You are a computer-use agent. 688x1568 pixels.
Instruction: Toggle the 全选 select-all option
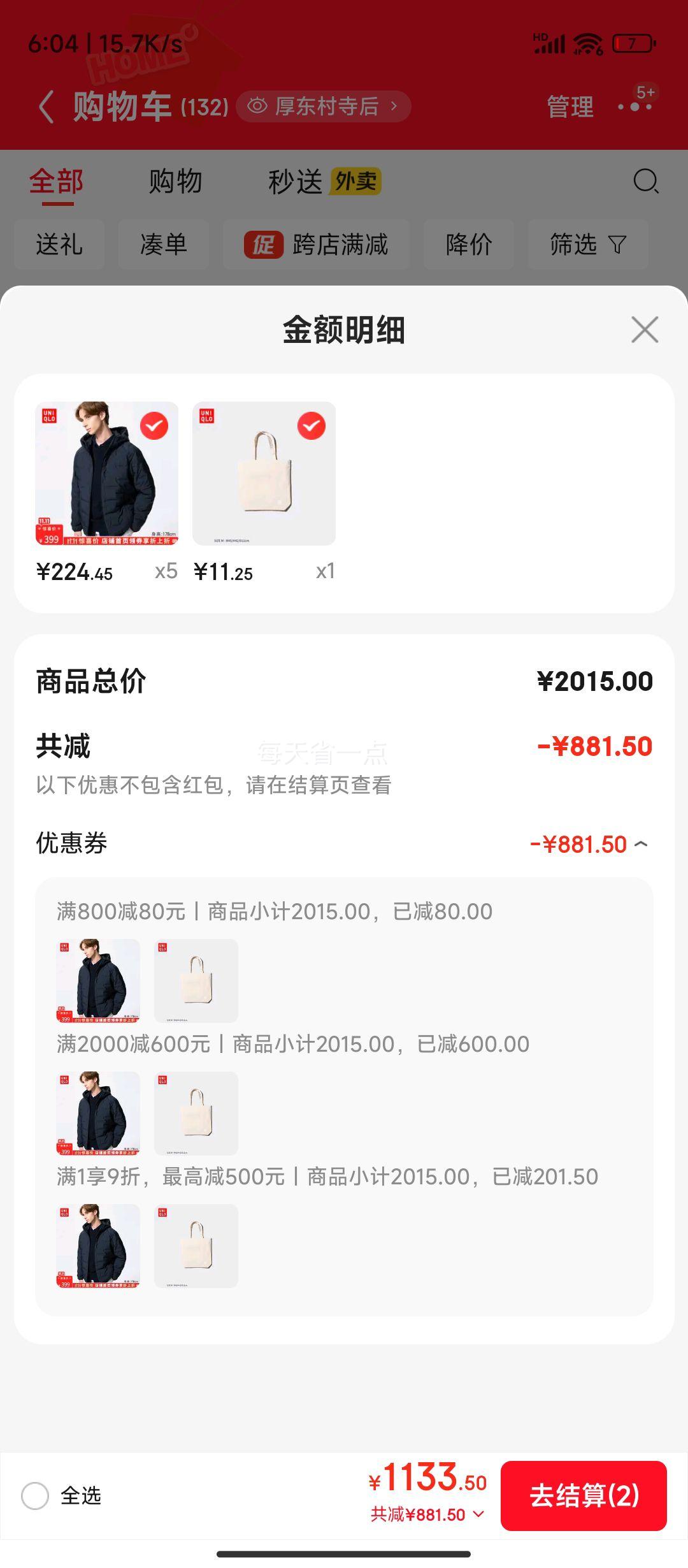(x=36, y=1495)
